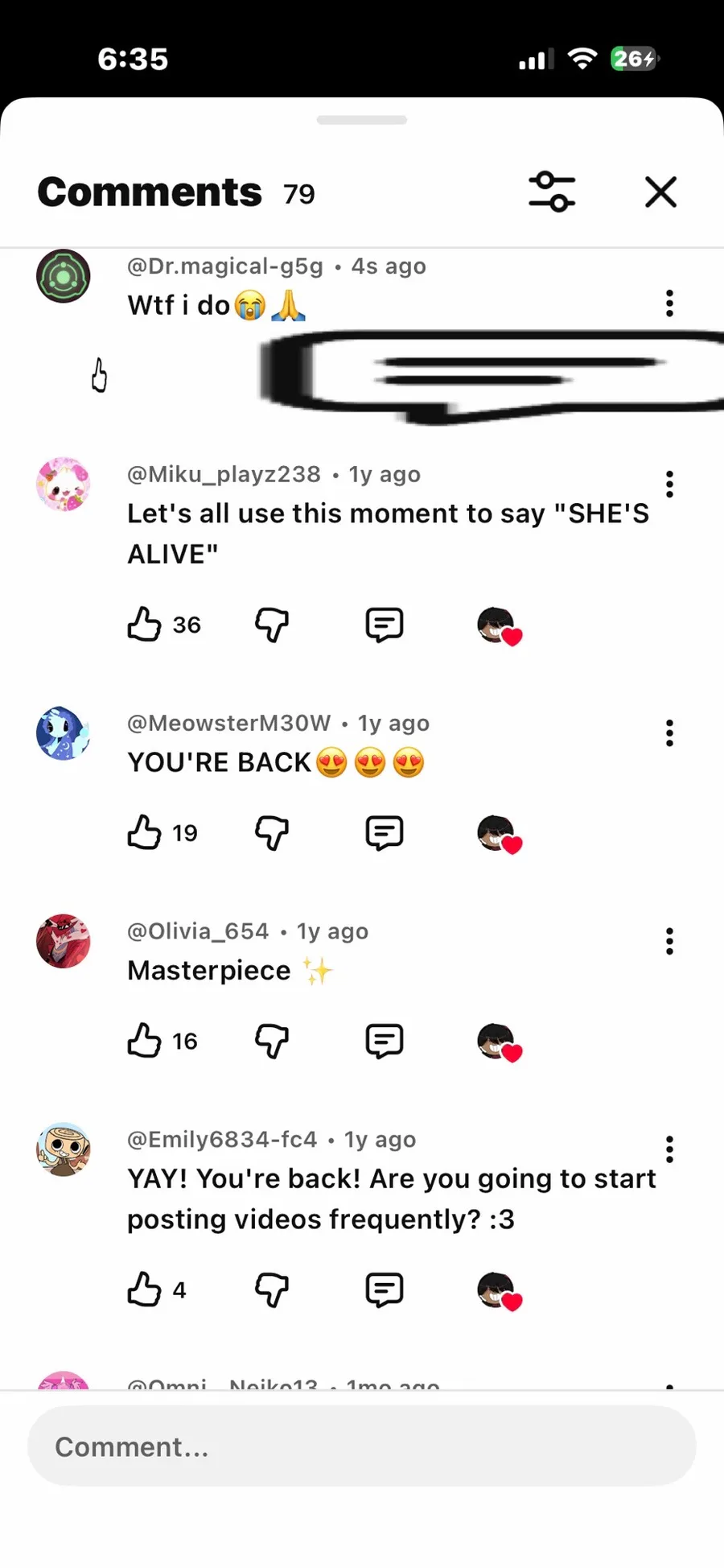Open options for Emily6834-fc4's comment
724x1568 pixels.
tap(668, 1149)
